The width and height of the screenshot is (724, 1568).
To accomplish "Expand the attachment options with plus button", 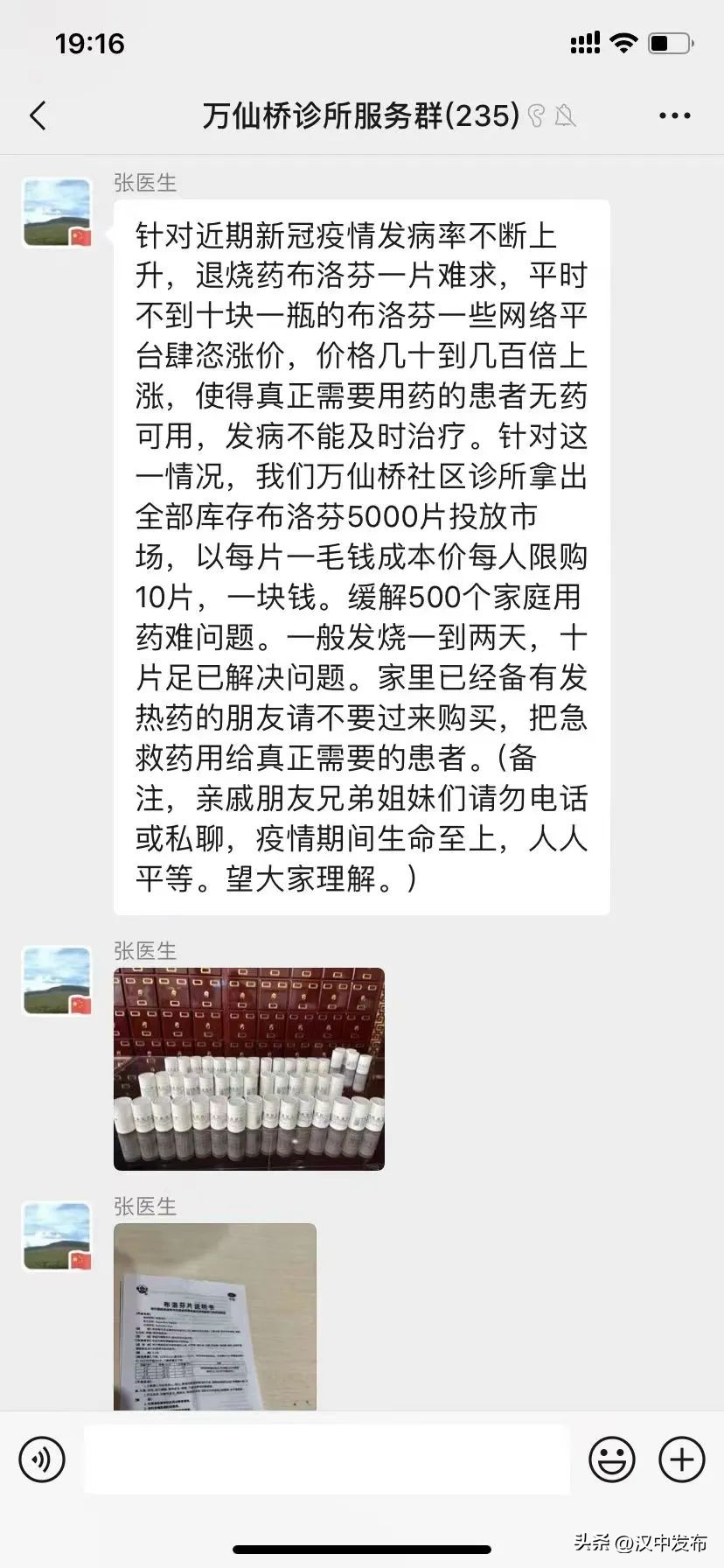I will (x=680, y=1459).
